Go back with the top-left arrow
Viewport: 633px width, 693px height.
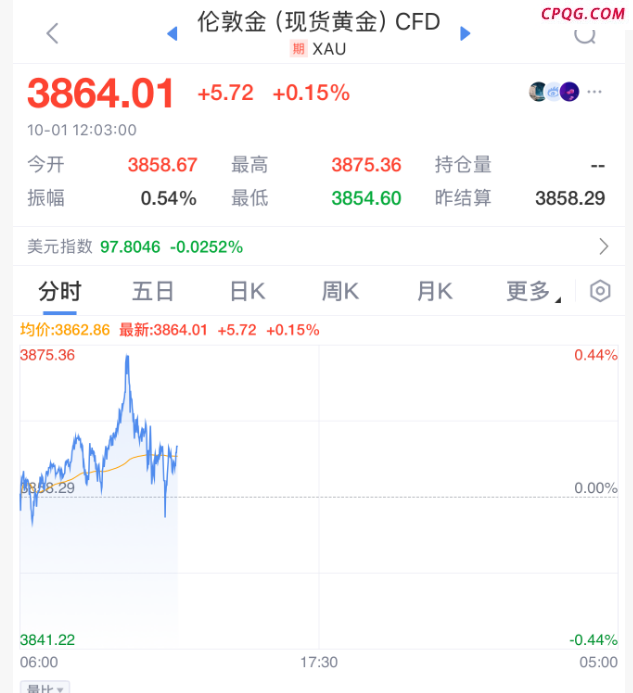(x=53, y=33)
